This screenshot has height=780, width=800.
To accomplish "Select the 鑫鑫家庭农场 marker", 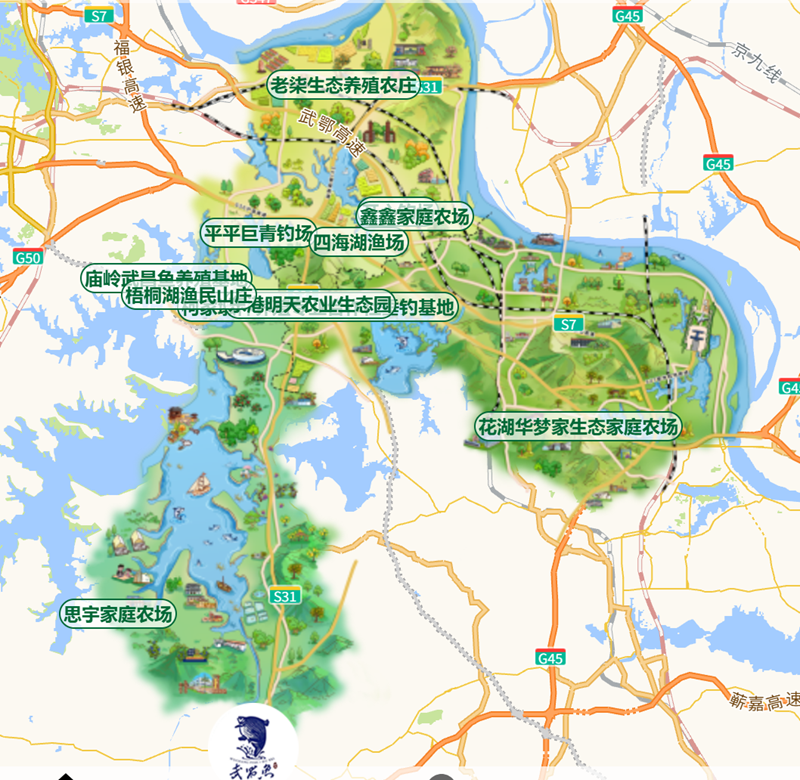I will (x=414, y=217).
